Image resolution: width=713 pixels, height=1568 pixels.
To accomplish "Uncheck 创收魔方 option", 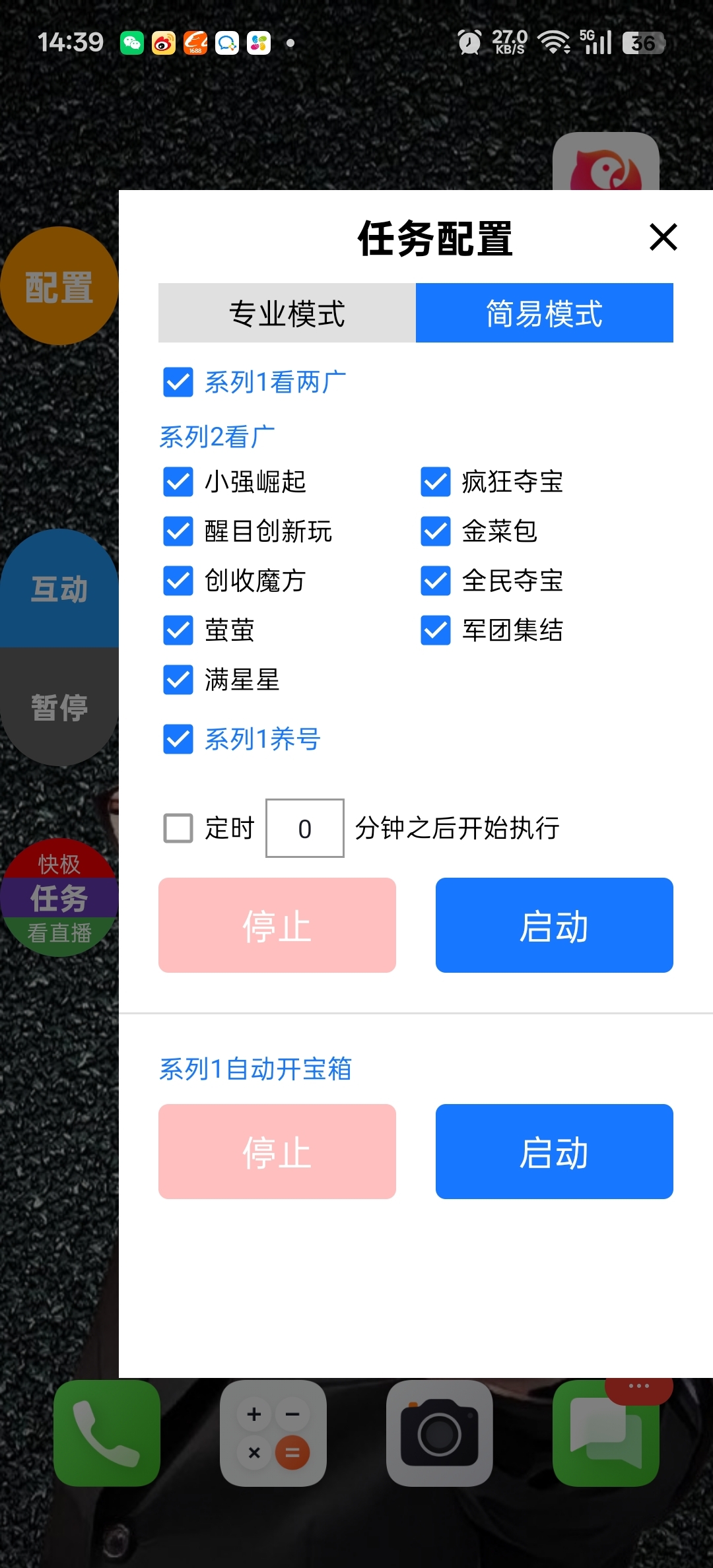I will [x=178, y=581].
